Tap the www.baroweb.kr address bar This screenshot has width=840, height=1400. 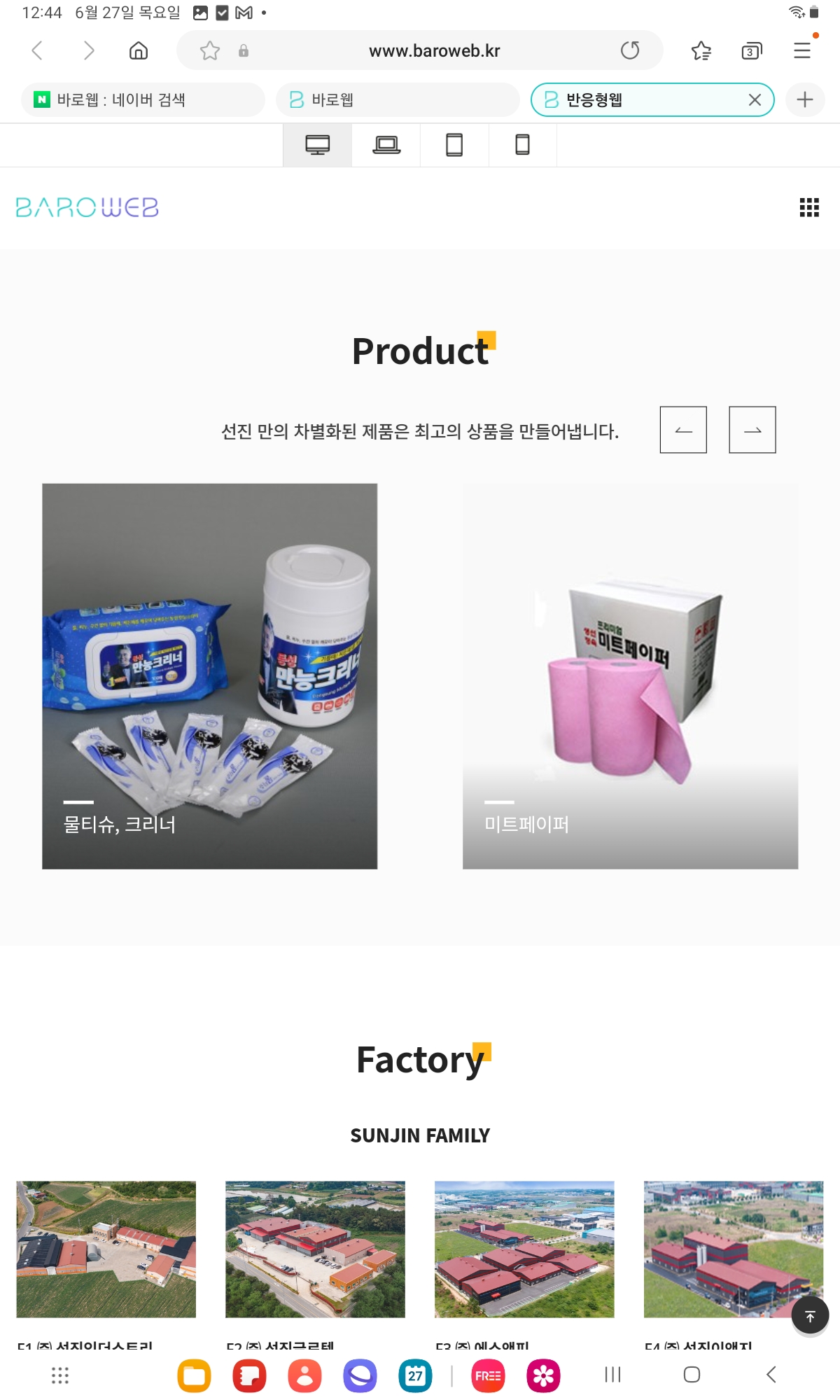434,50
